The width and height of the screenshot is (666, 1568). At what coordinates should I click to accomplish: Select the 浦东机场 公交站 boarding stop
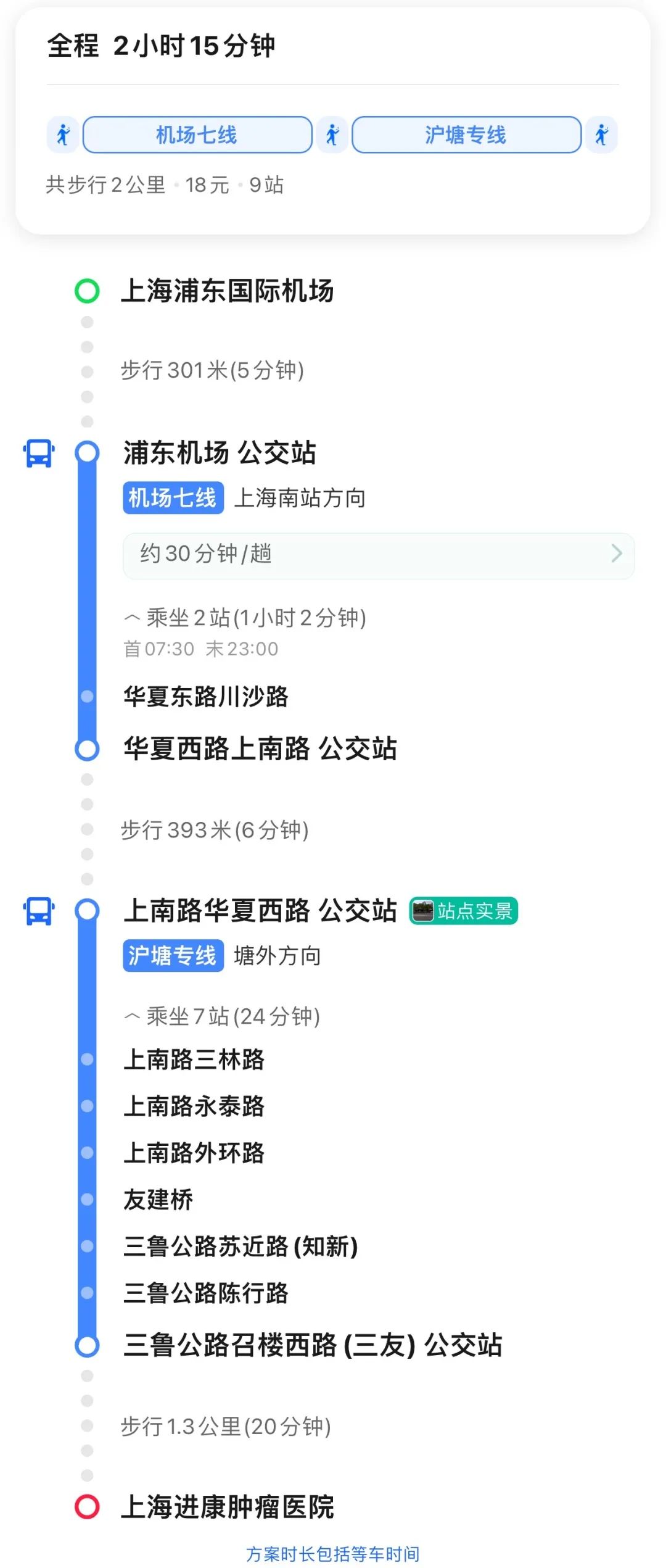click(220, 453)
